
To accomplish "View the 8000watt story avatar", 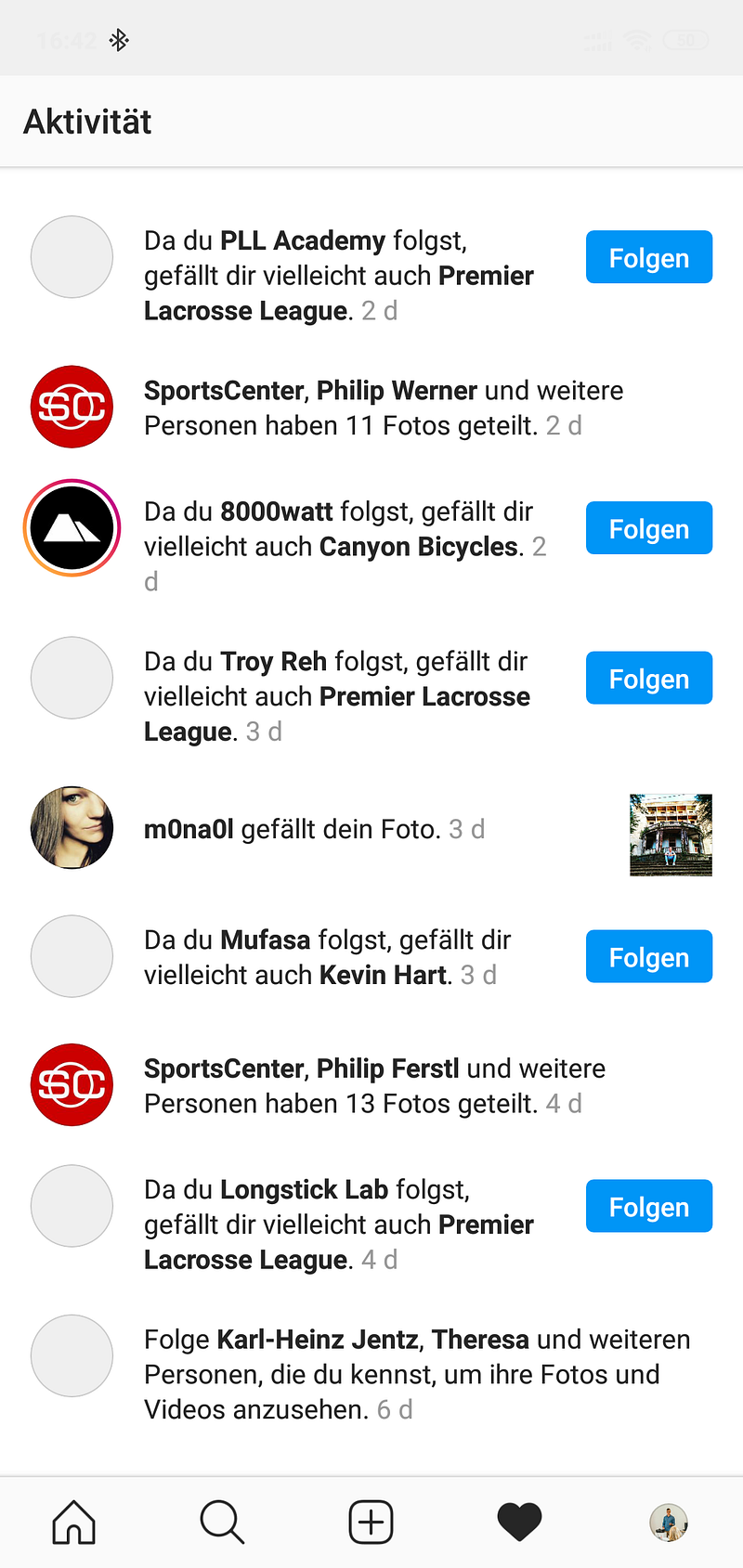I will pyautogui.click(x=72, y=528).
